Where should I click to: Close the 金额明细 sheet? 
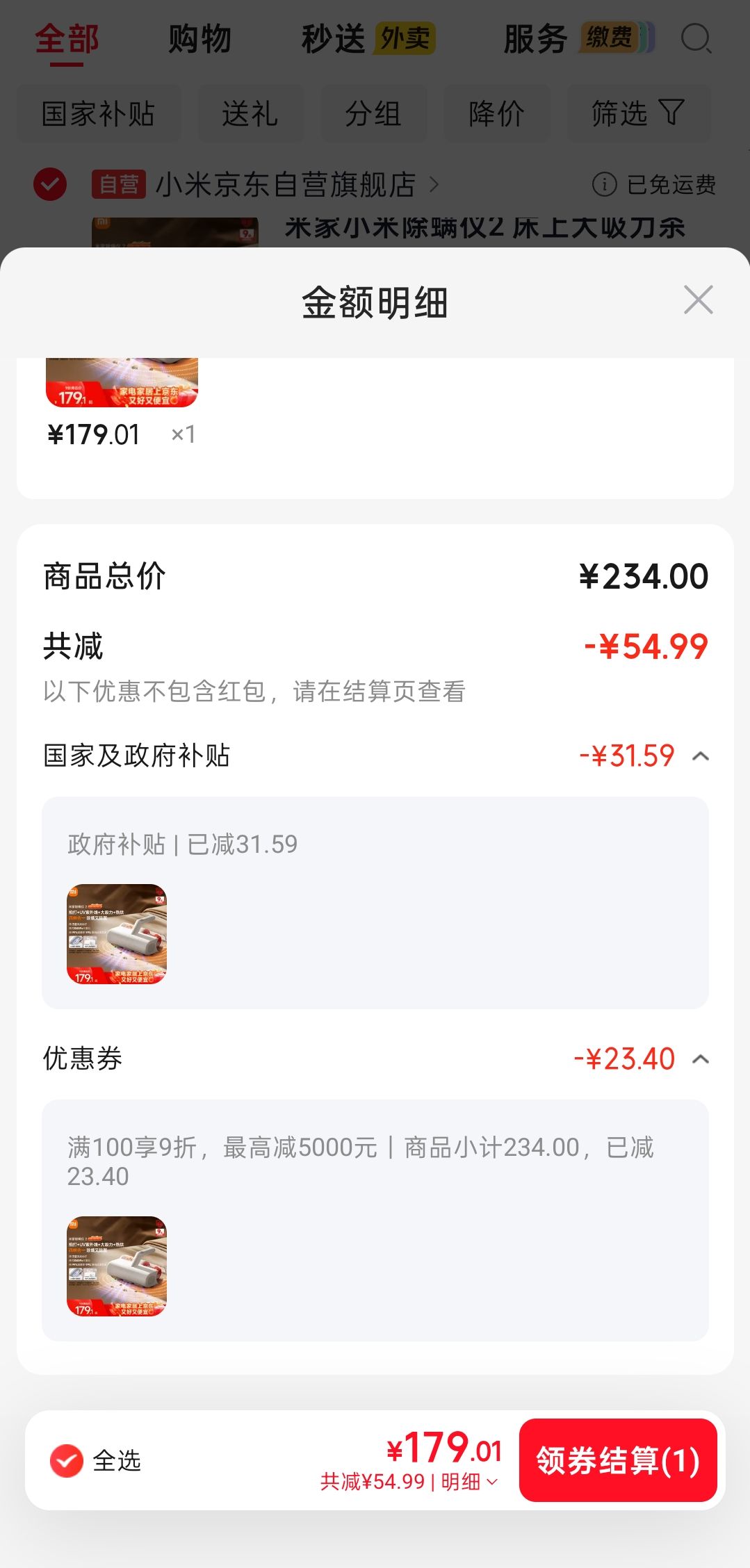click(698, 300)
